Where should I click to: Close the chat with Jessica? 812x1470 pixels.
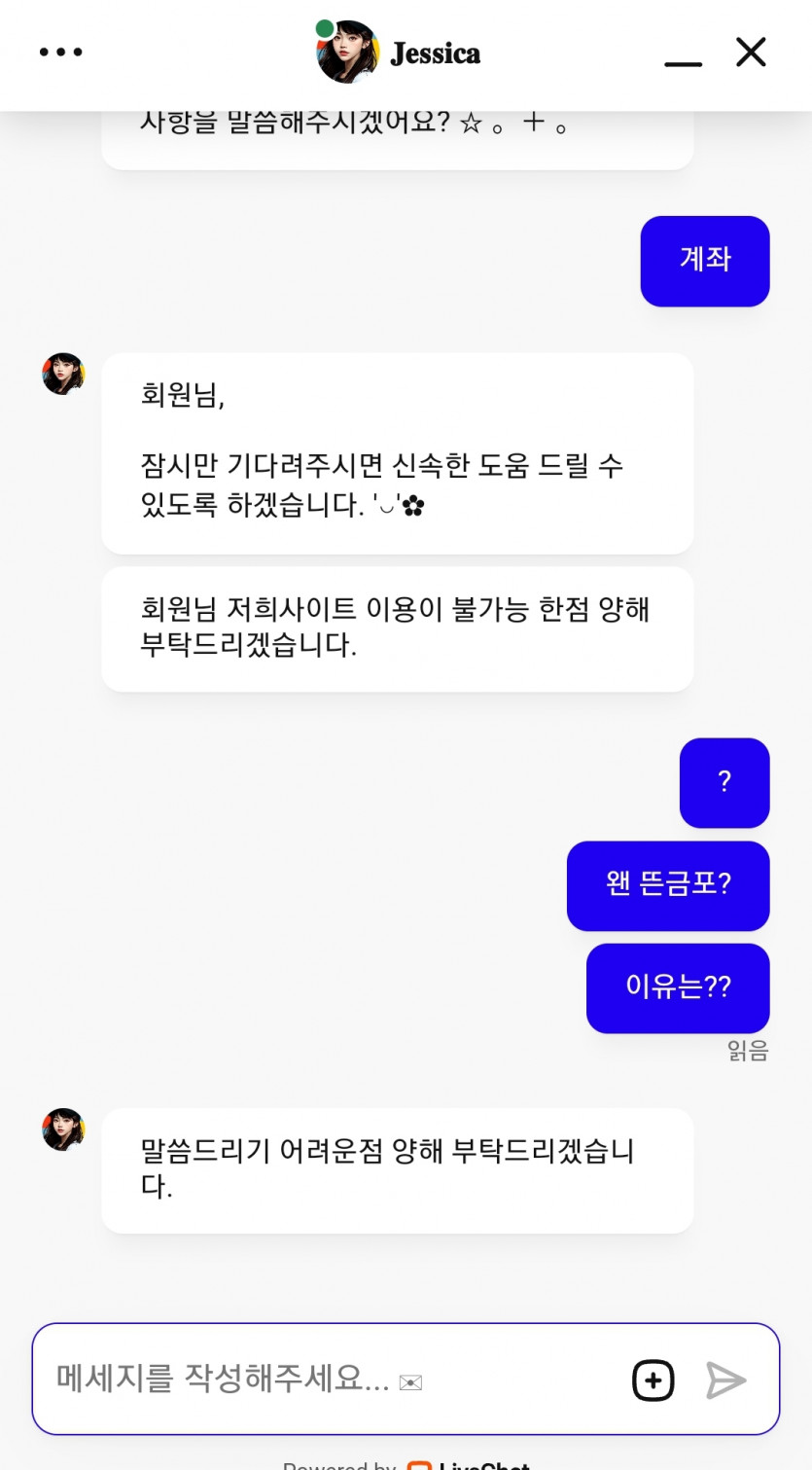(751, 53)
